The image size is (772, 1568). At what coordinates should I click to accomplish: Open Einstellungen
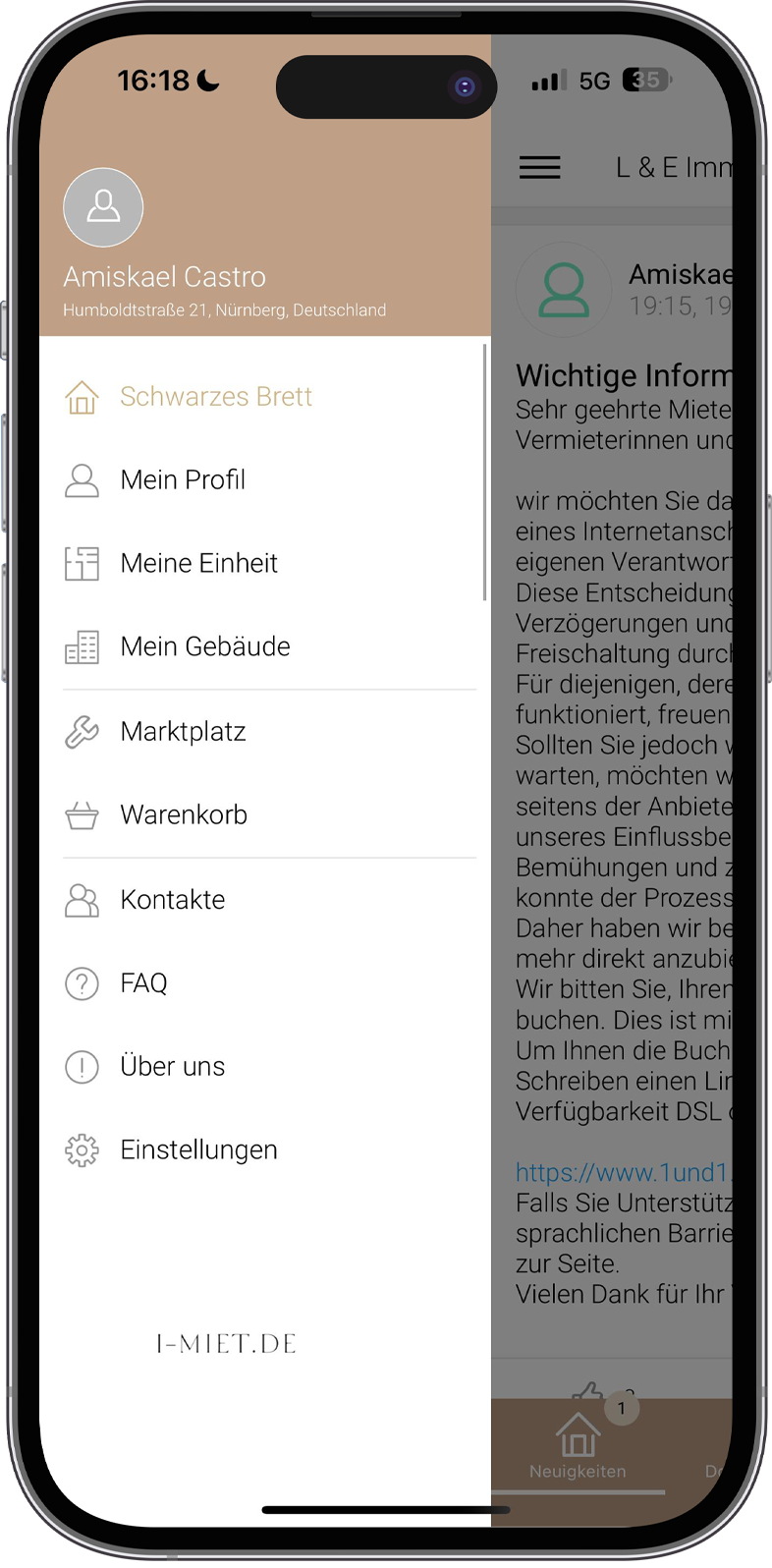(x=198, y=1150)
